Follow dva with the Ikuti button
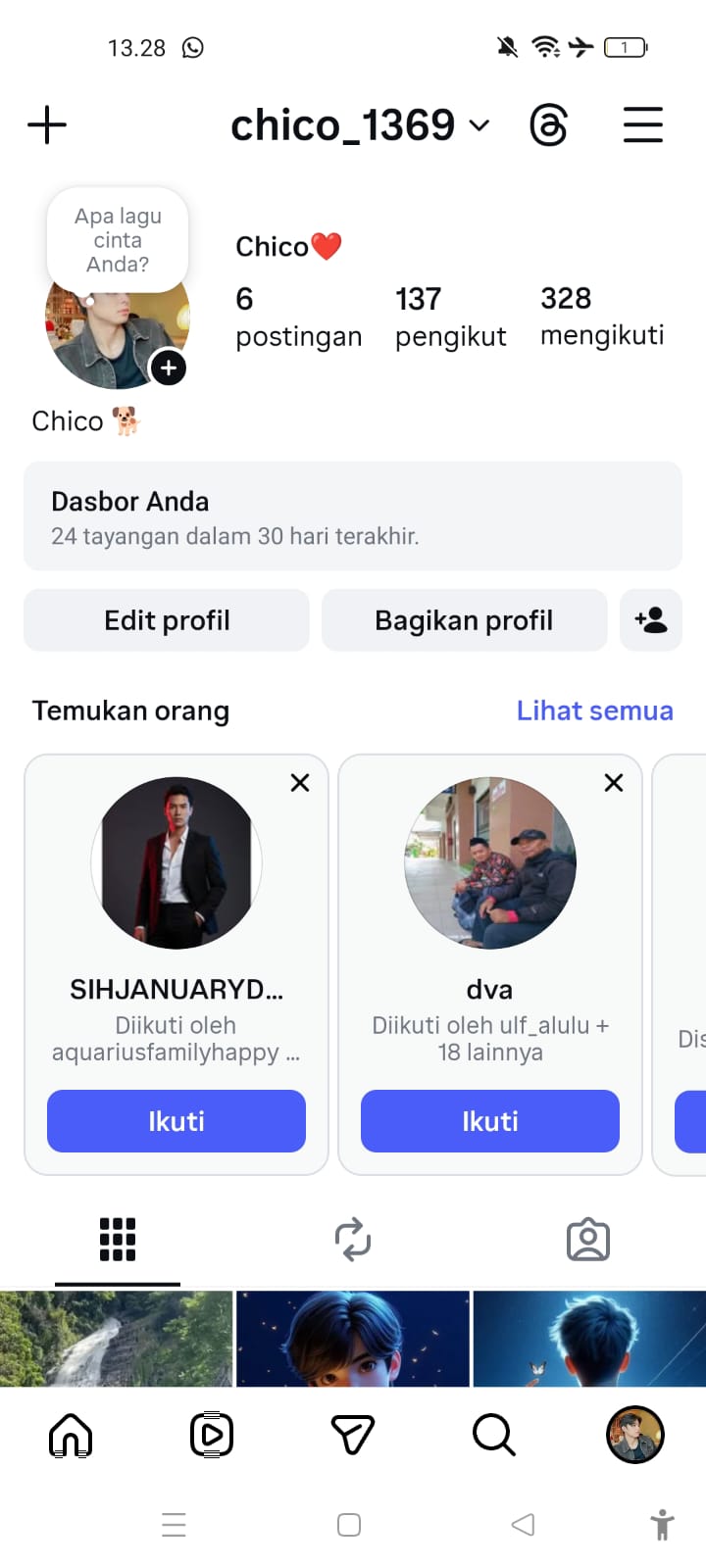Viewport: 706px width, 1568px height. [490, 1121]
